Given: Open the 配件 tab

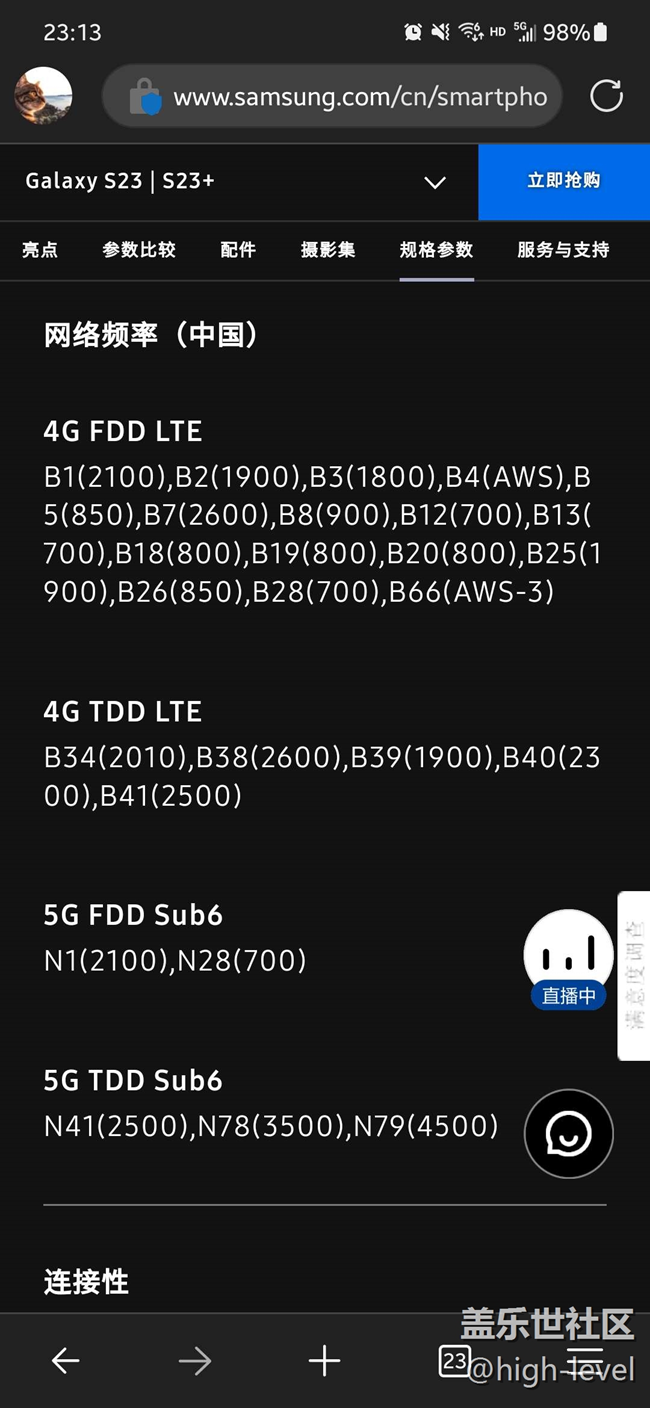Looking at the screenshot, I should tap(238, 250).
